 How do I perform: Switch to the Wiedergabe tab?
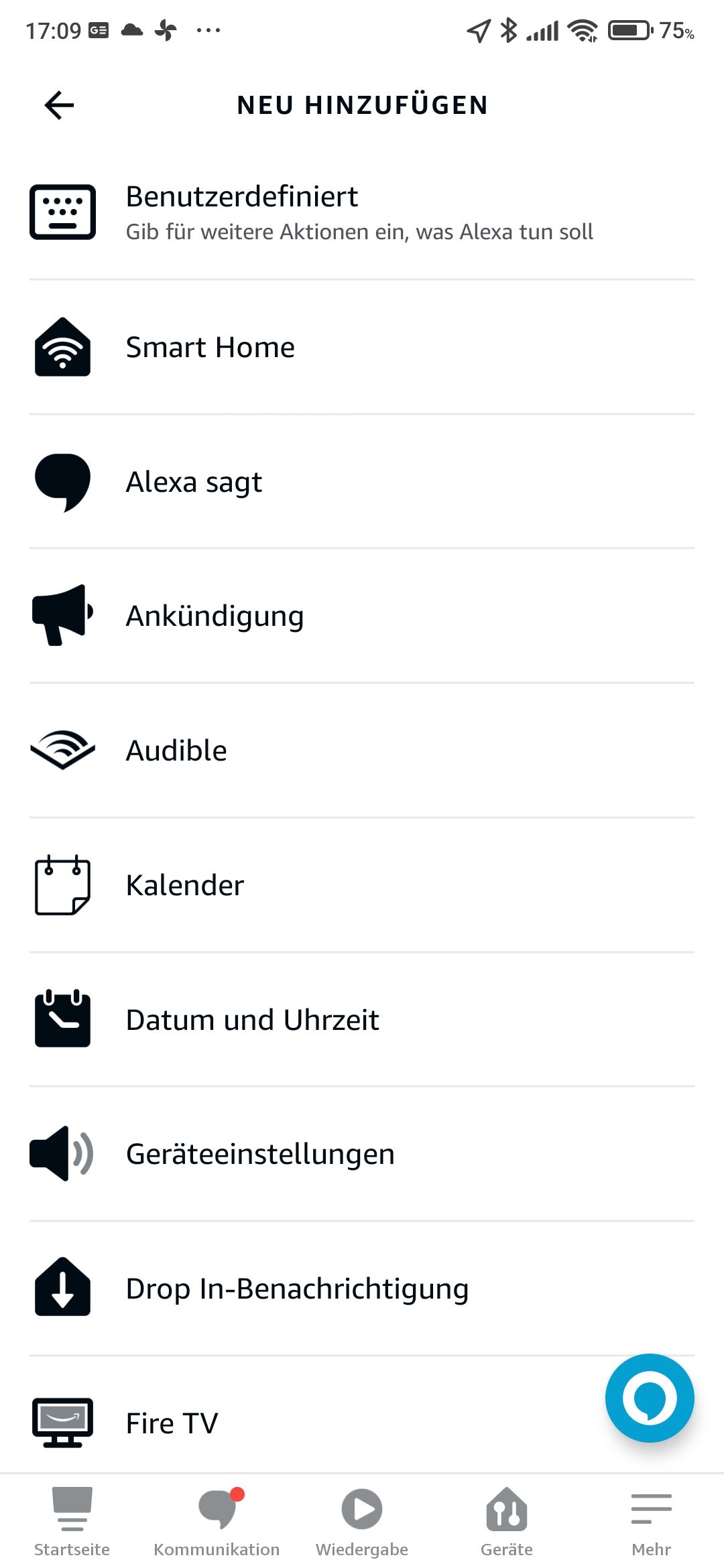(x=362, y=1521)
